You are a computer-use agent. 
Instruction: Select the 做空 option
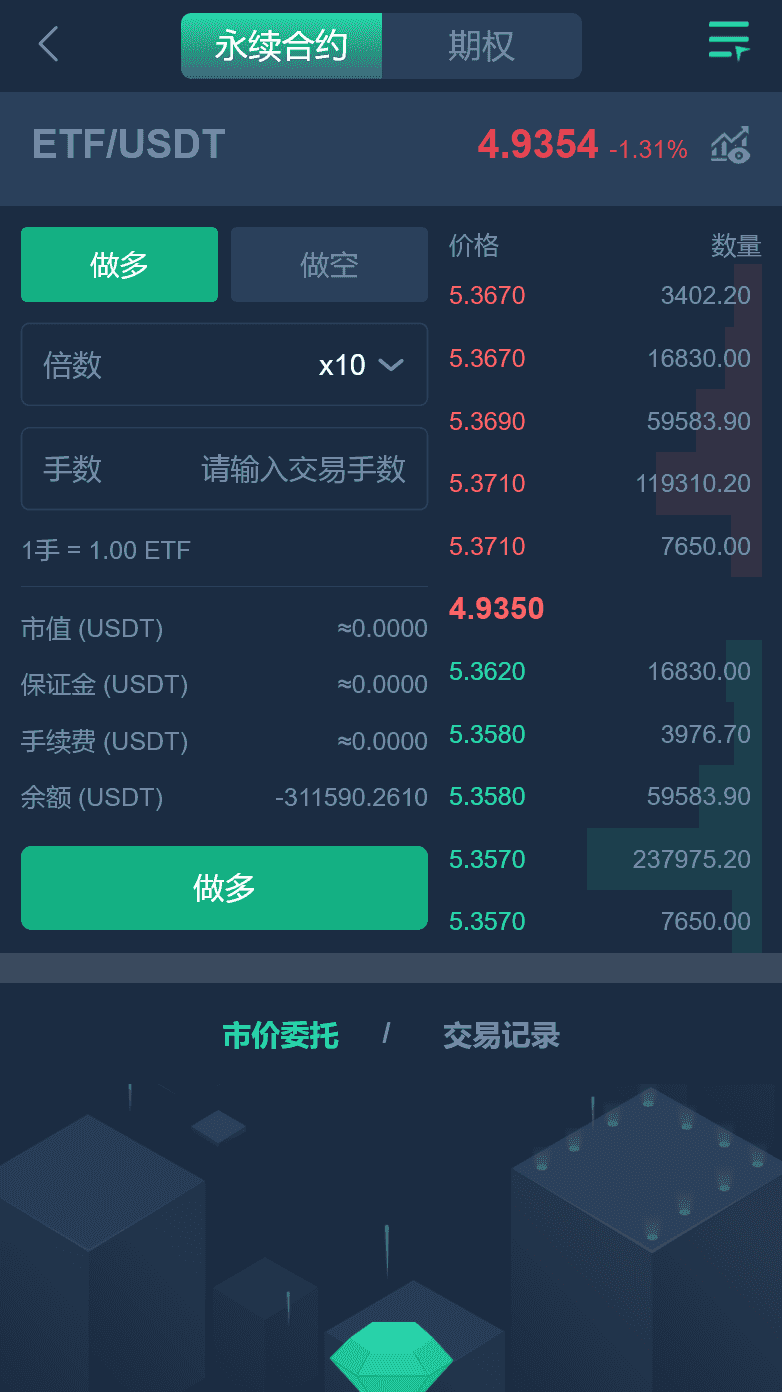(329, 265)
